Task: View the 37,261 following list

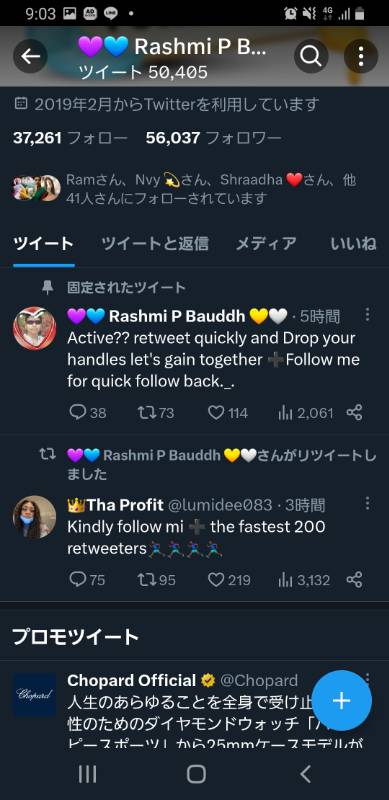Action: [70, 138]
